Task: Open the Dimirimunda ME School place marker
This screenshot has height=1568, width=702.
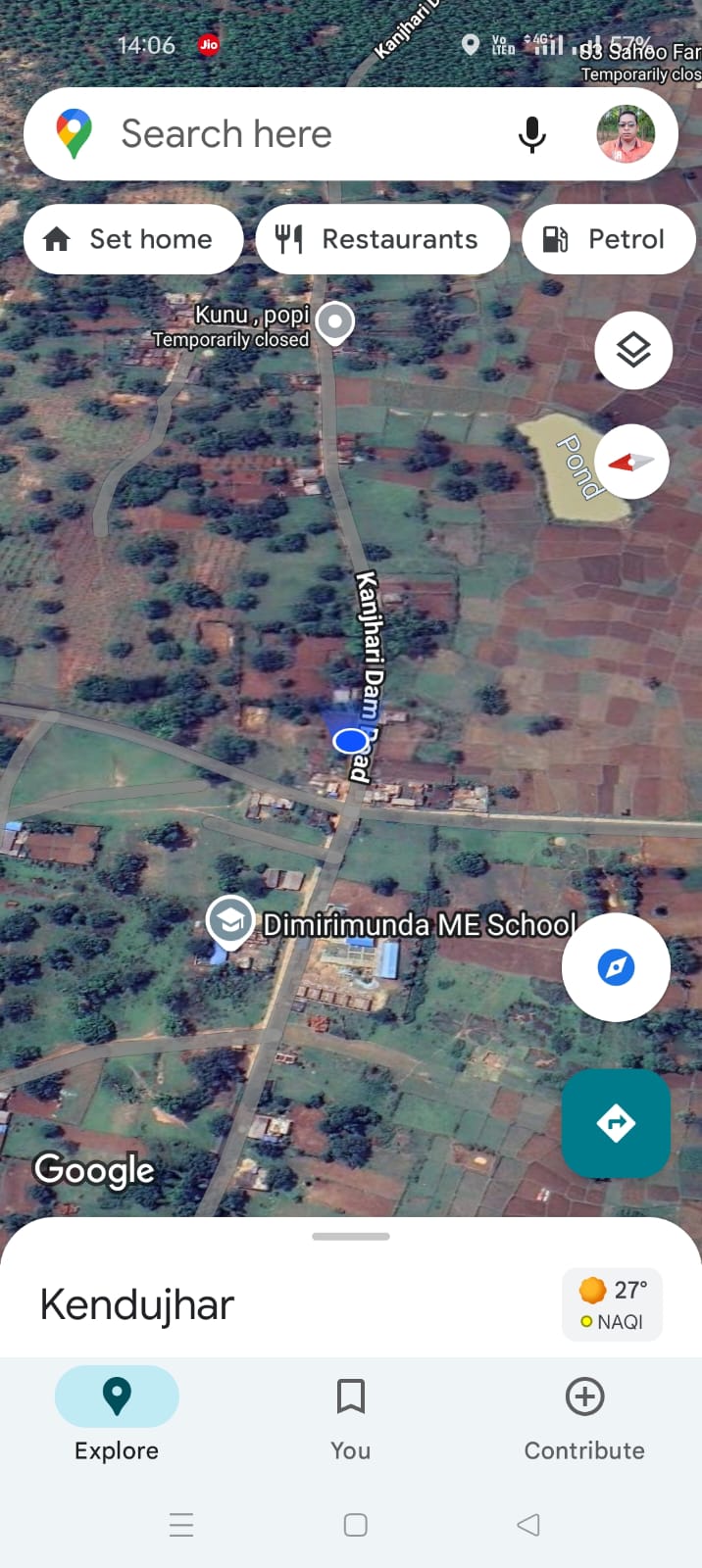Action: tap(231, 922)
